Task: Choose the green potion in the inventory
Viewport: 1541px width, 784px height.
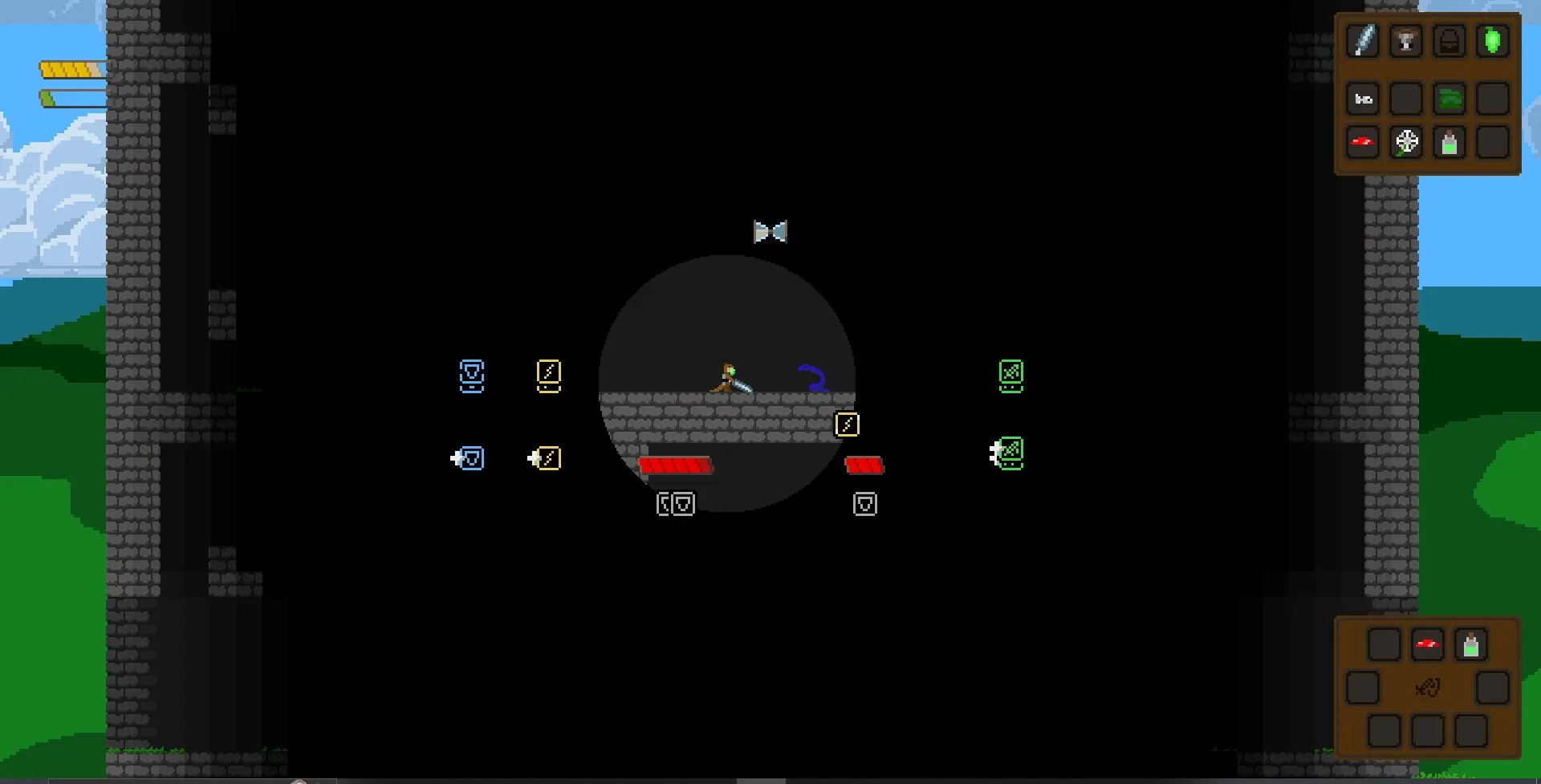Action: 1449,143
